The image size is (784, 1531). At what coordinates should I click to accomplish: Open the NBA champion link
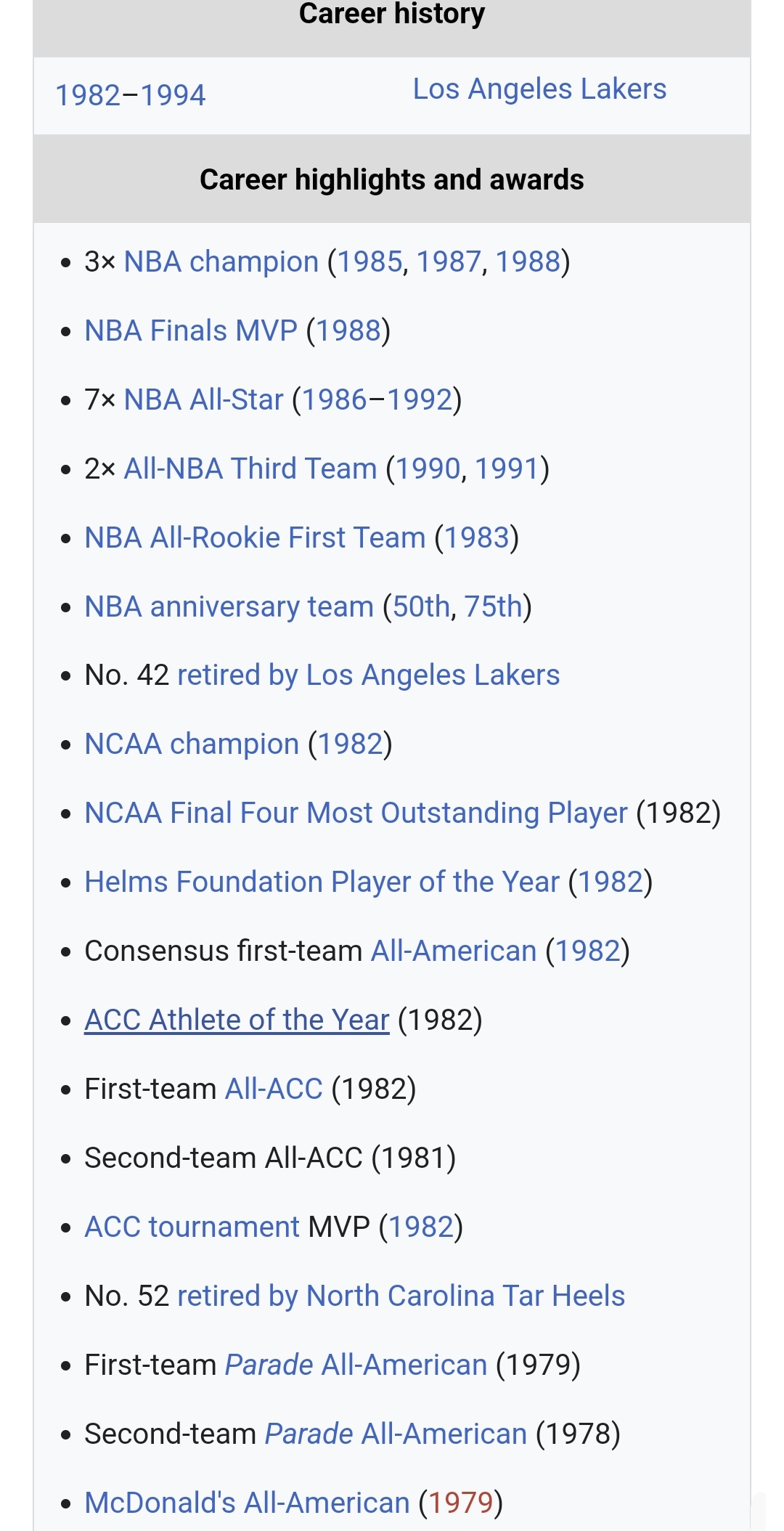221,261
